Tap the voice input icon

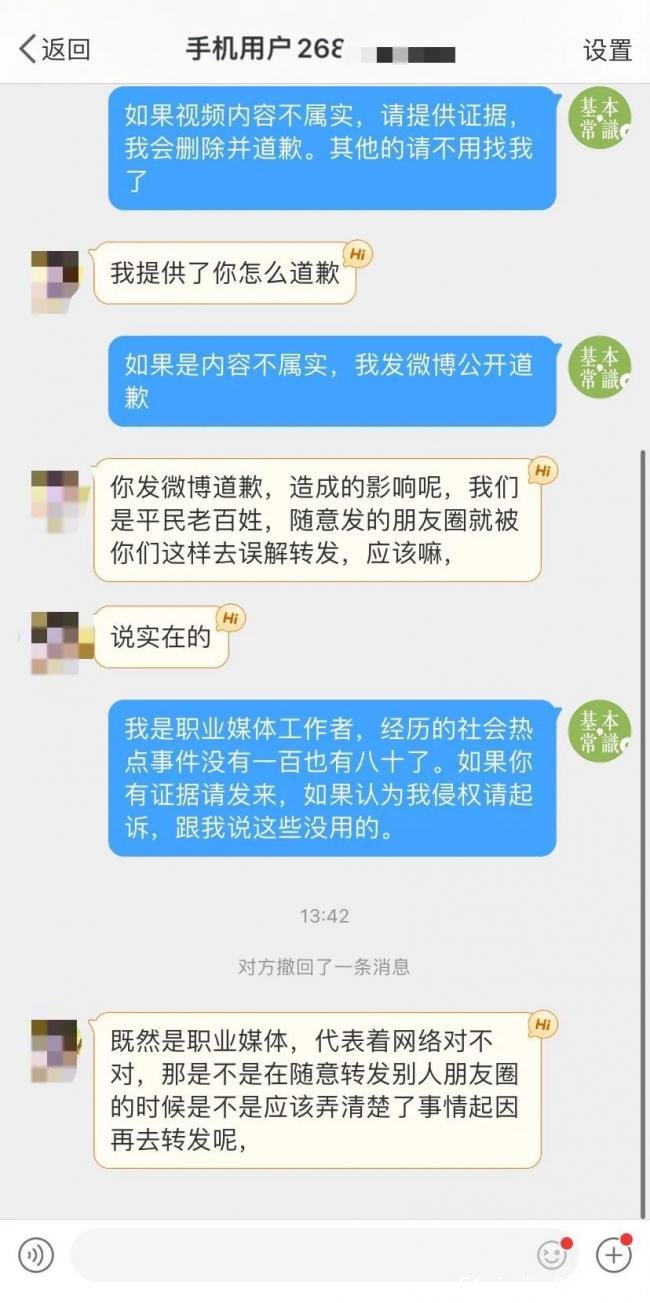[x=36, y=1254]
